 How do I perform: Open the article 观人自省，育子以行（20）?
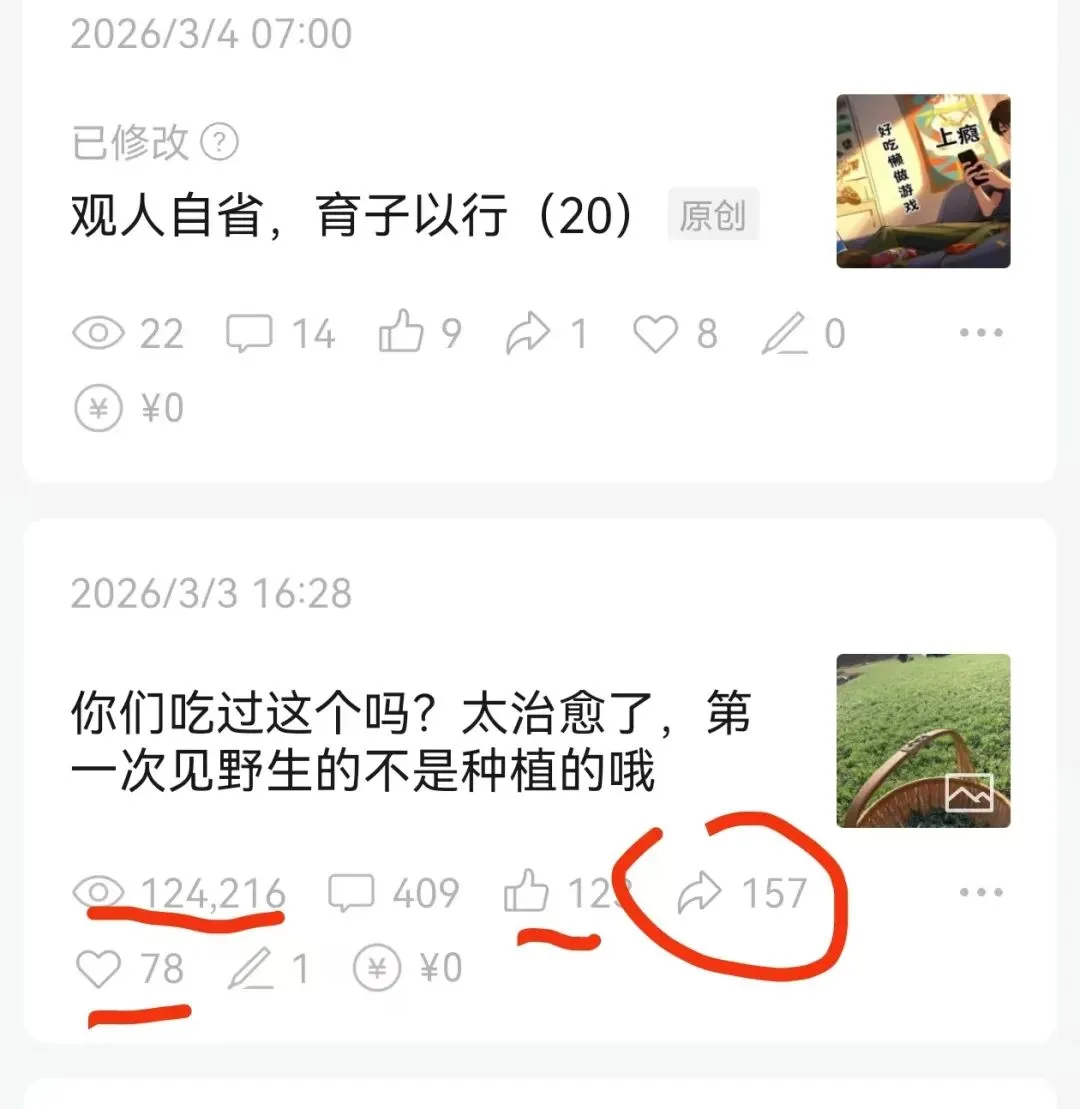(x=351, y=215)
